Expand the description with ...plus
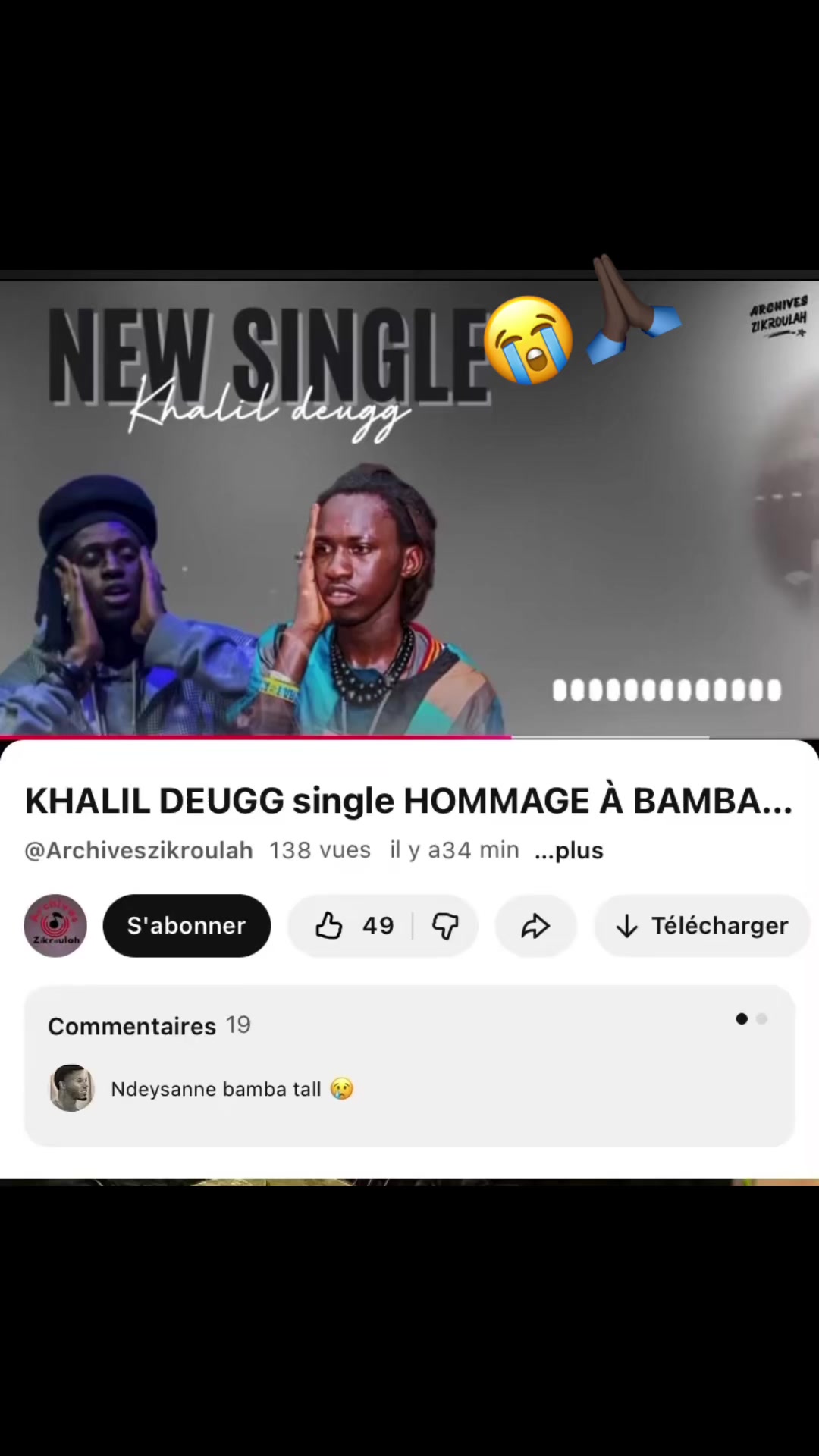Viewport: 819px width, 1456px height. point(569,850)
